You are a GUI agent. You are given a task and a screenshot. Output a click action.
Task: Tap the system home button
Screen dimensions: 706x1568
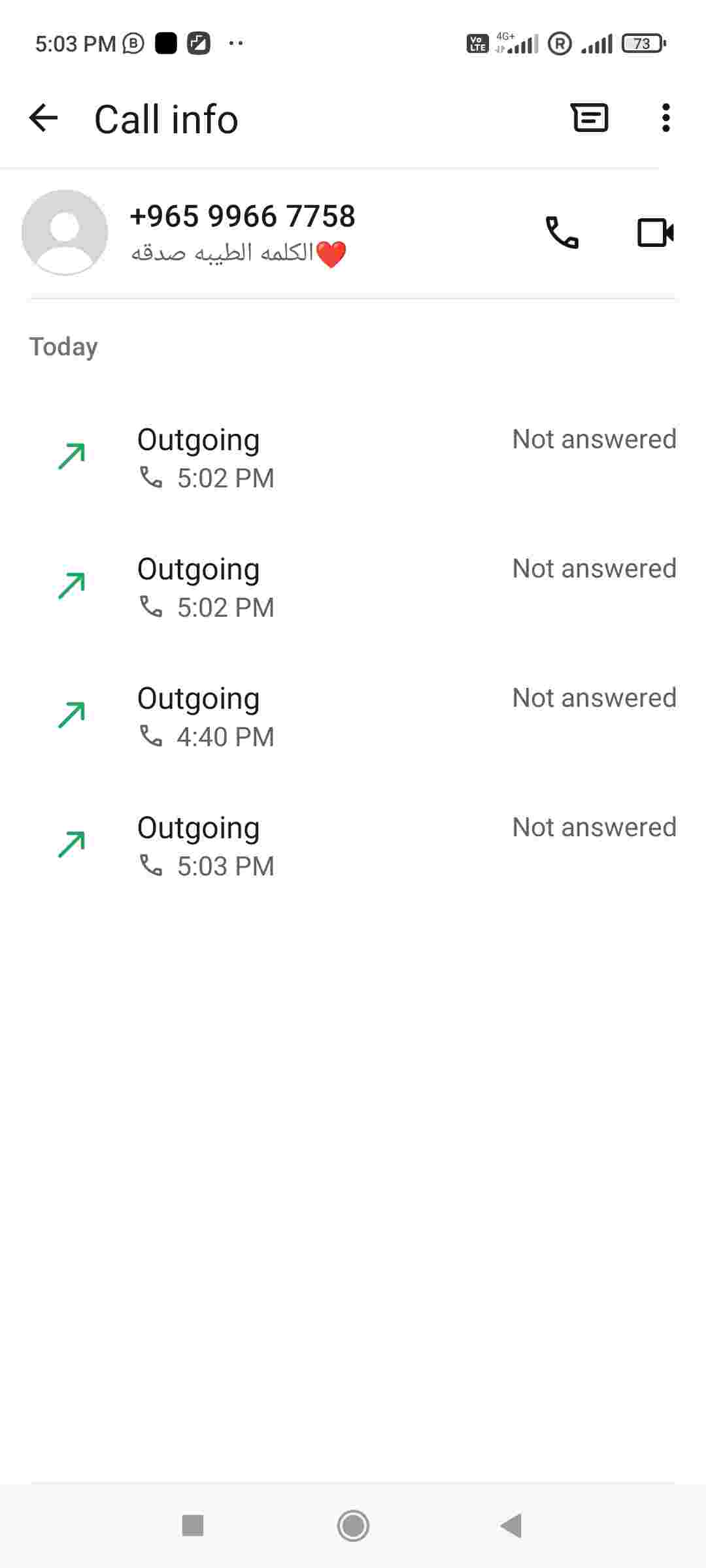point(353,1526)
